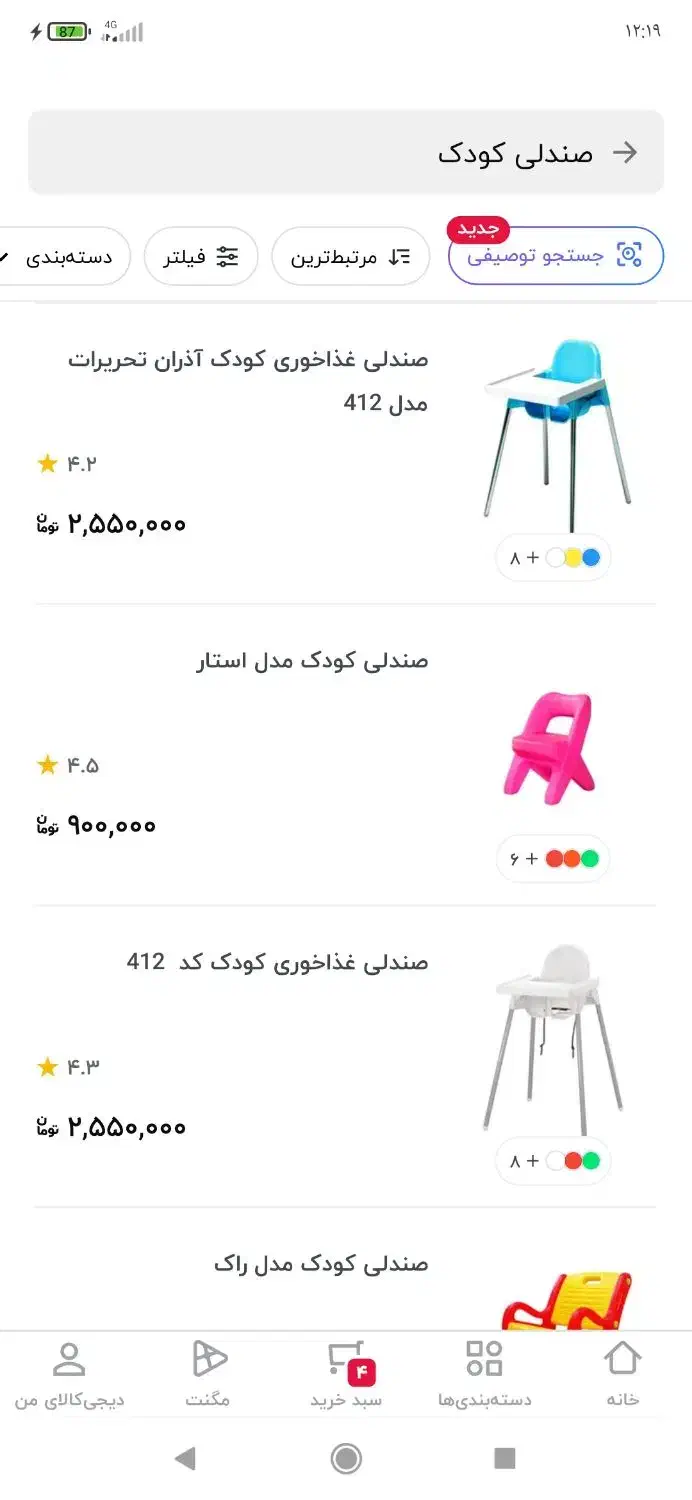The height and width of the screenshot is (1500, 692).
Task: Open دیجی‌کالای من profile tab
Action: [69, 1375]
